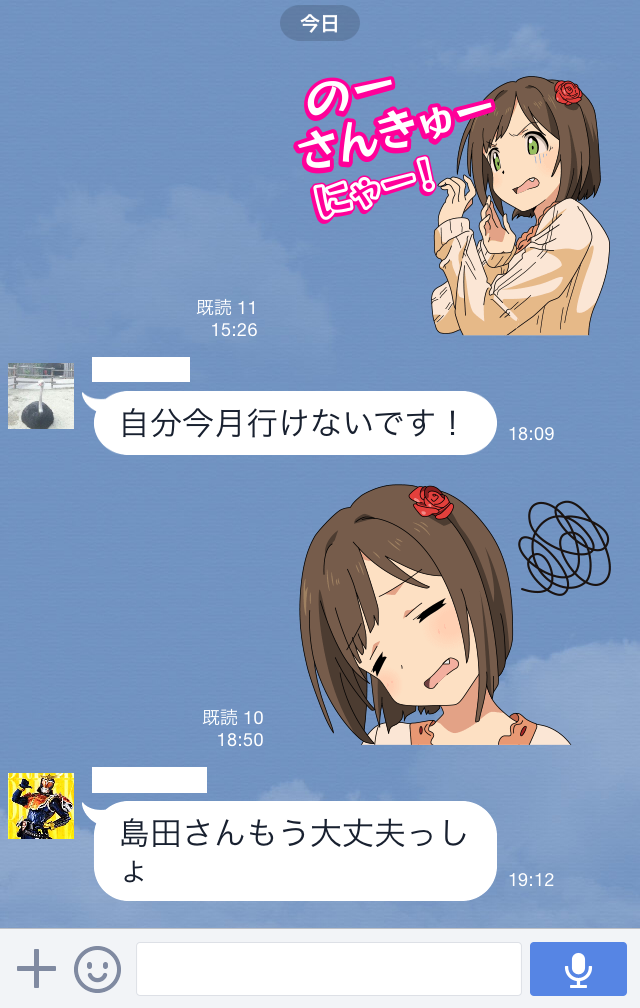
Task: Open profile of the ostrich avatar sender
Action: [41, 396]
